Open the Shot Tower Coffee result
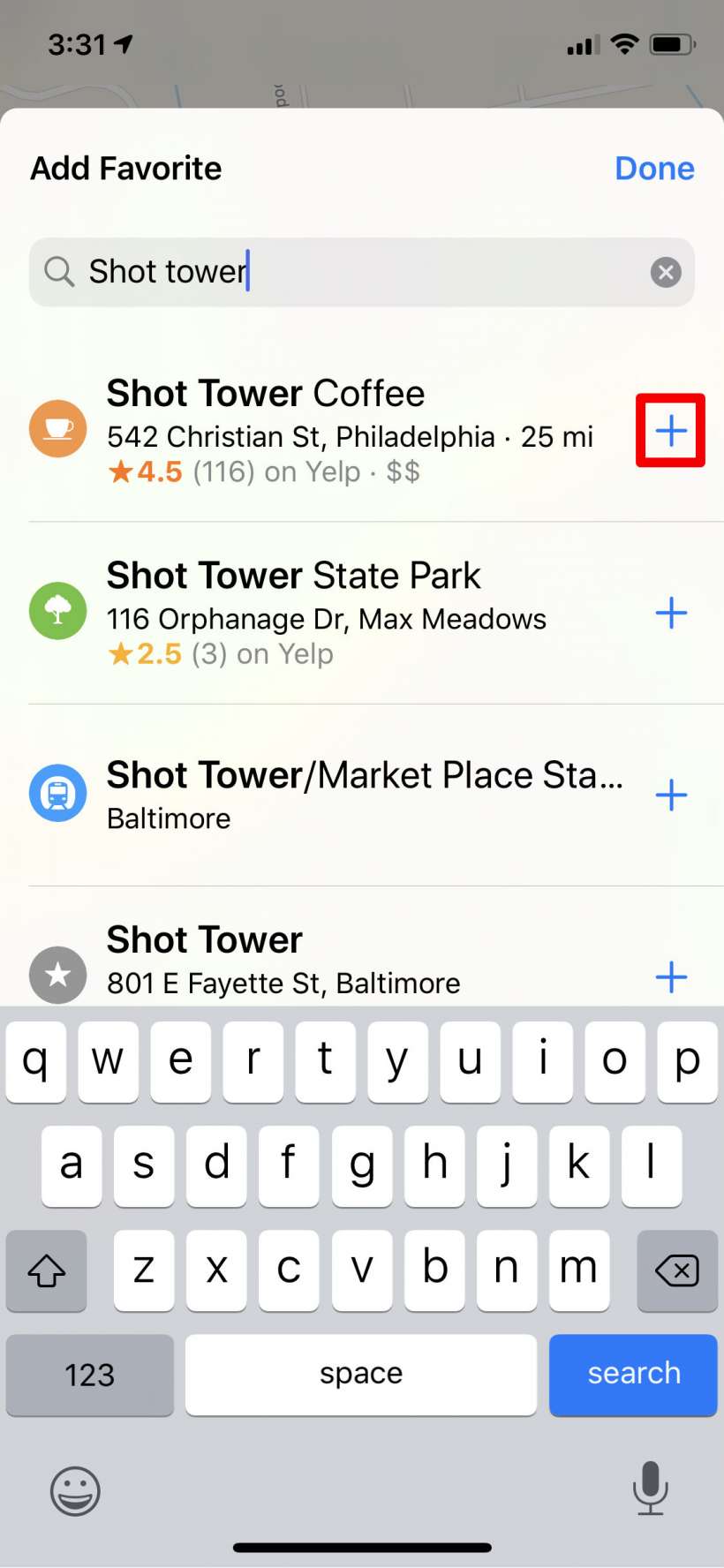This screenshot has height=1568, width=724. pos(336,431)
